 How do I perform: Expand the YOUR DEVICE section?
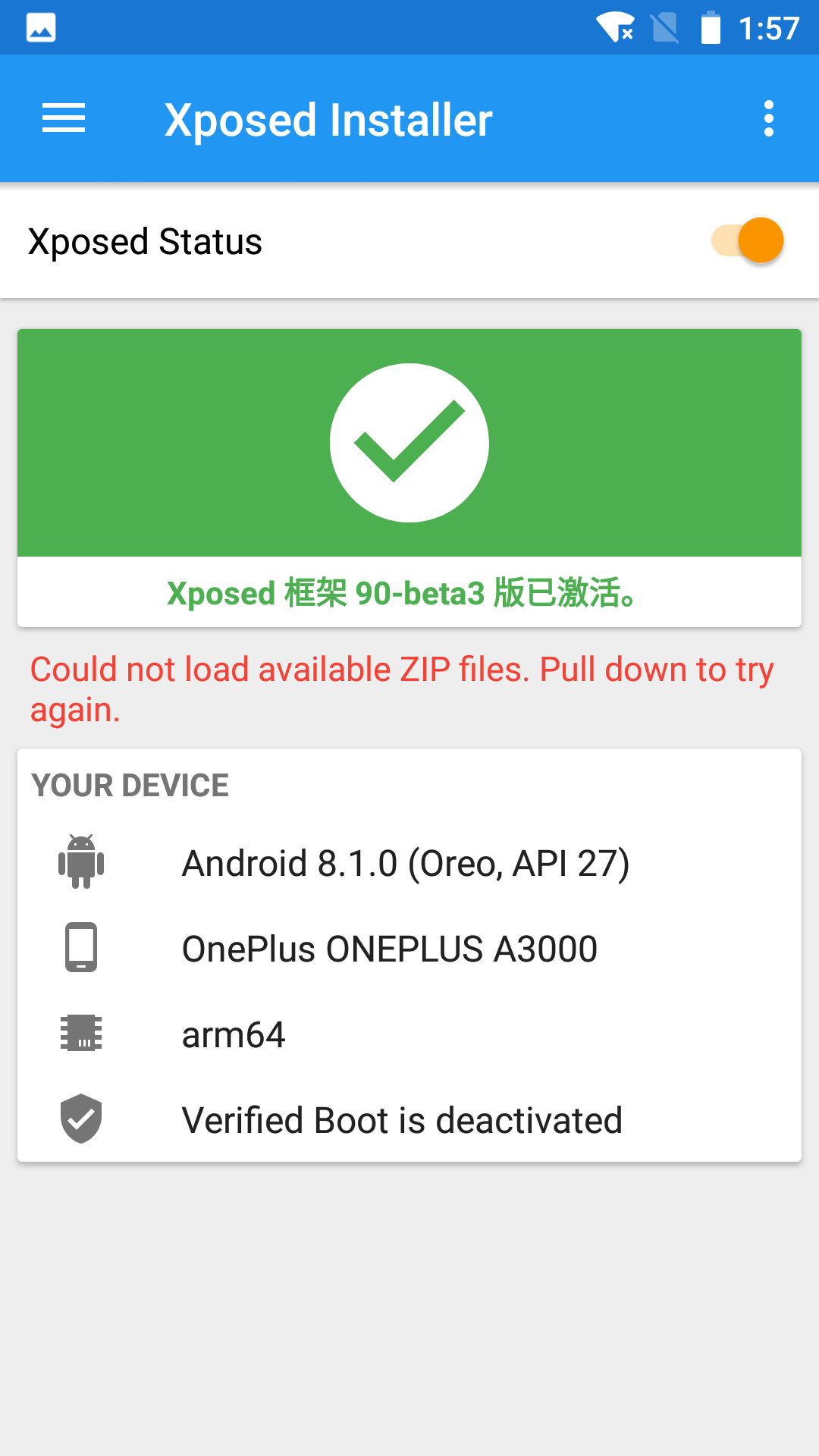pyautogui.click(x=130, y=785)
